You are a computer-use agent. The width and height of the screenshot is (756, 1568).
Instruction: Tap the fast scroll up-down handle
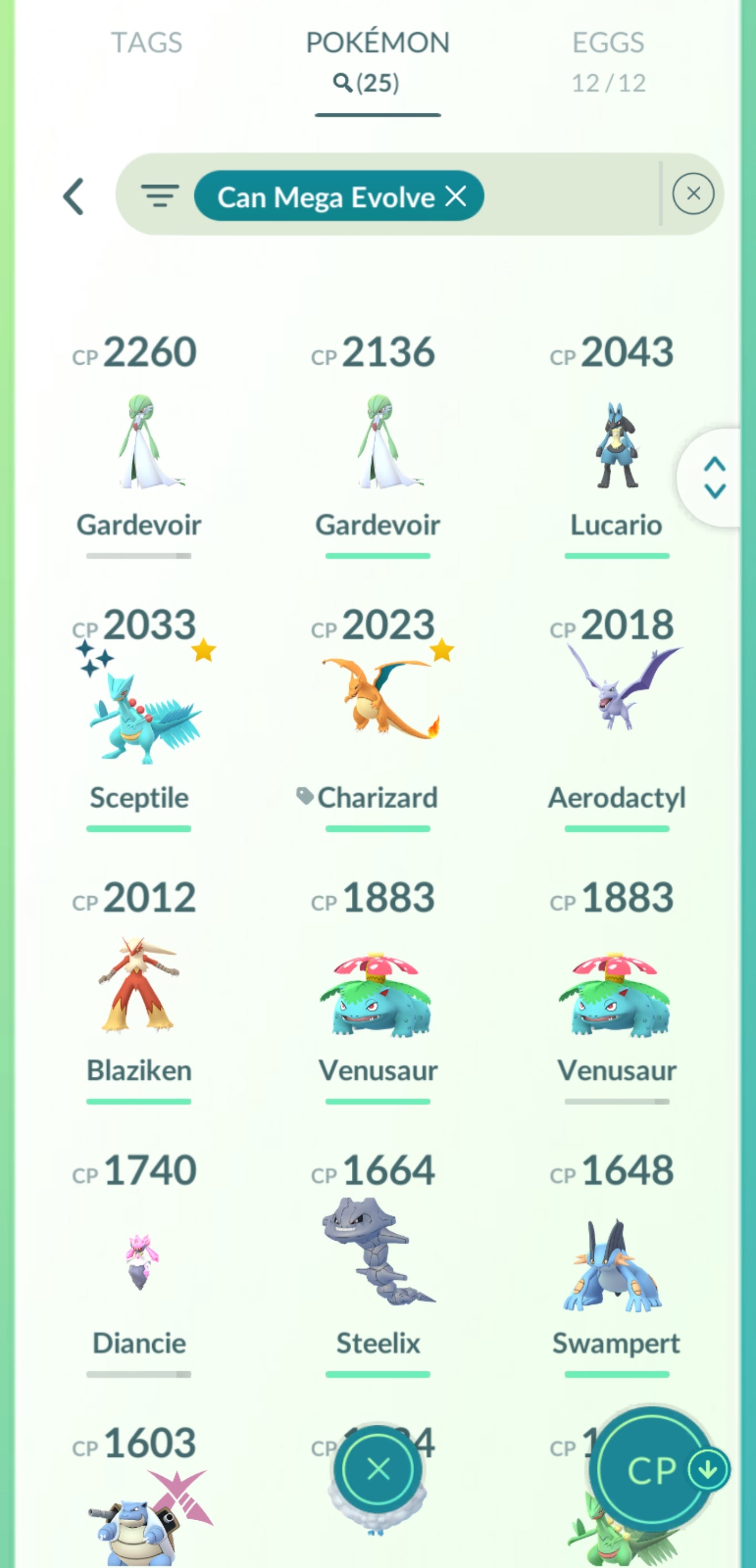tap(714, 478)
